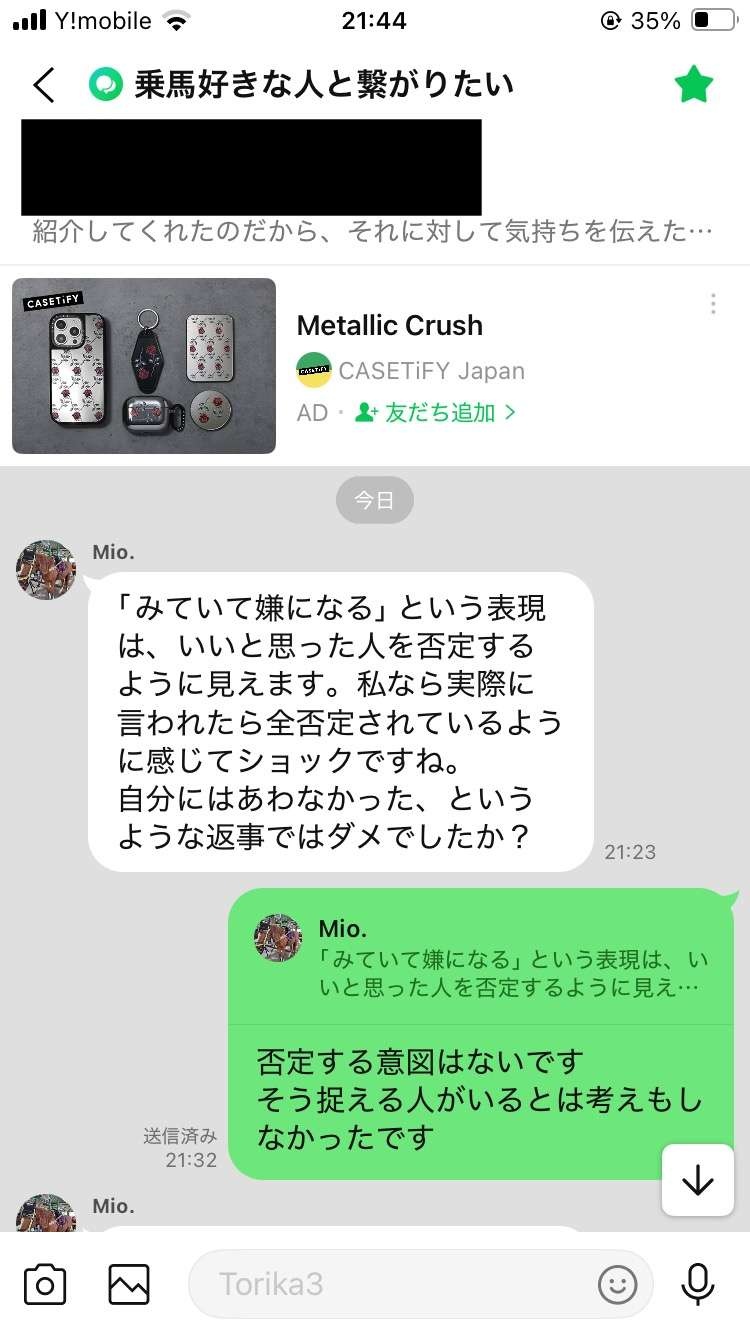Go back with the top-left arrow
This screenshot has width=750, height=1334.
pyautogui.click(x=44, y=85)
